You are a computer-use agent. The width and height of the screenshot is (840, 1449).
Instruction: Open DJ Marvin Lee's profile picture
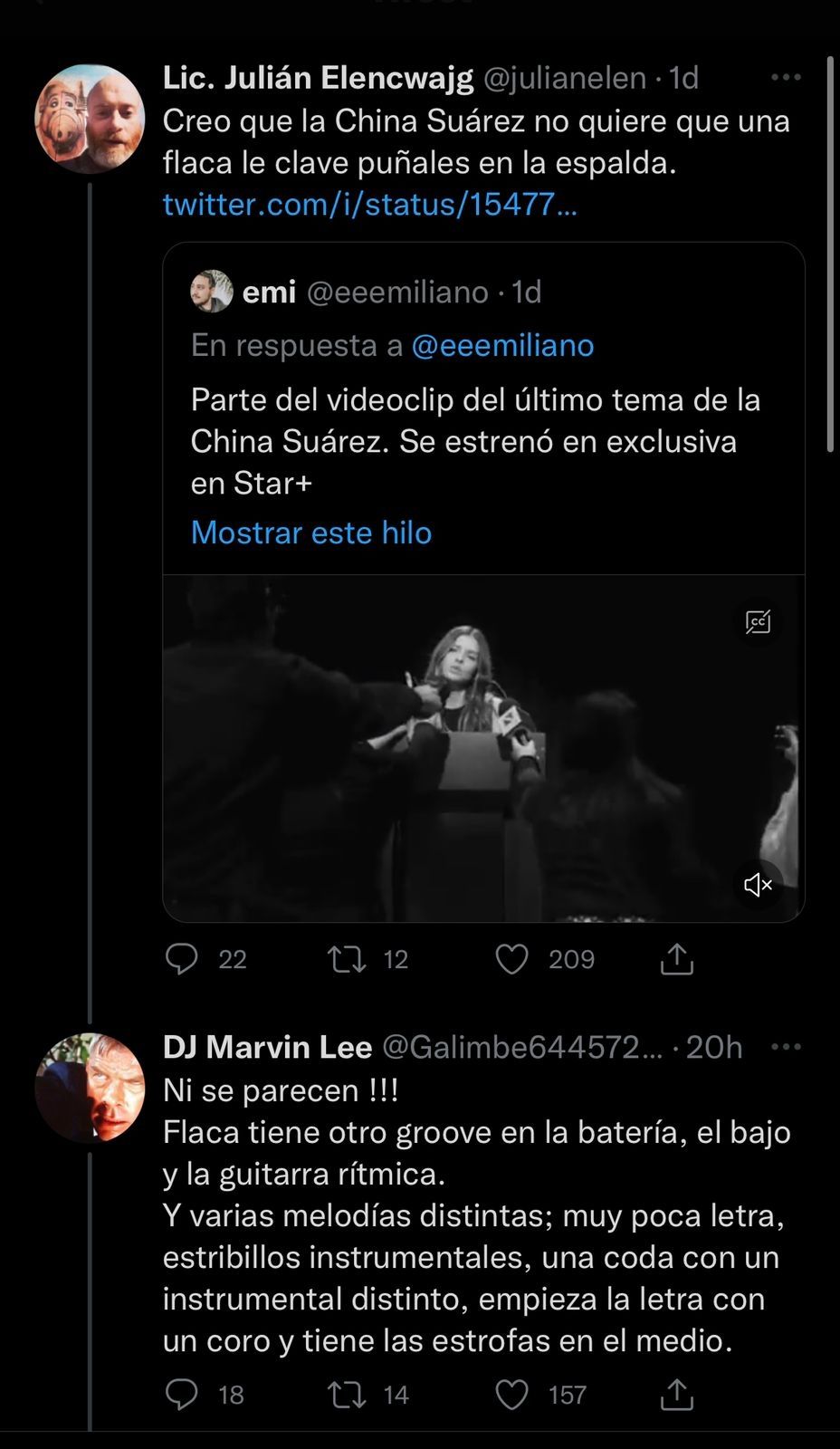pyautogui.click(x=89, y=1088)
